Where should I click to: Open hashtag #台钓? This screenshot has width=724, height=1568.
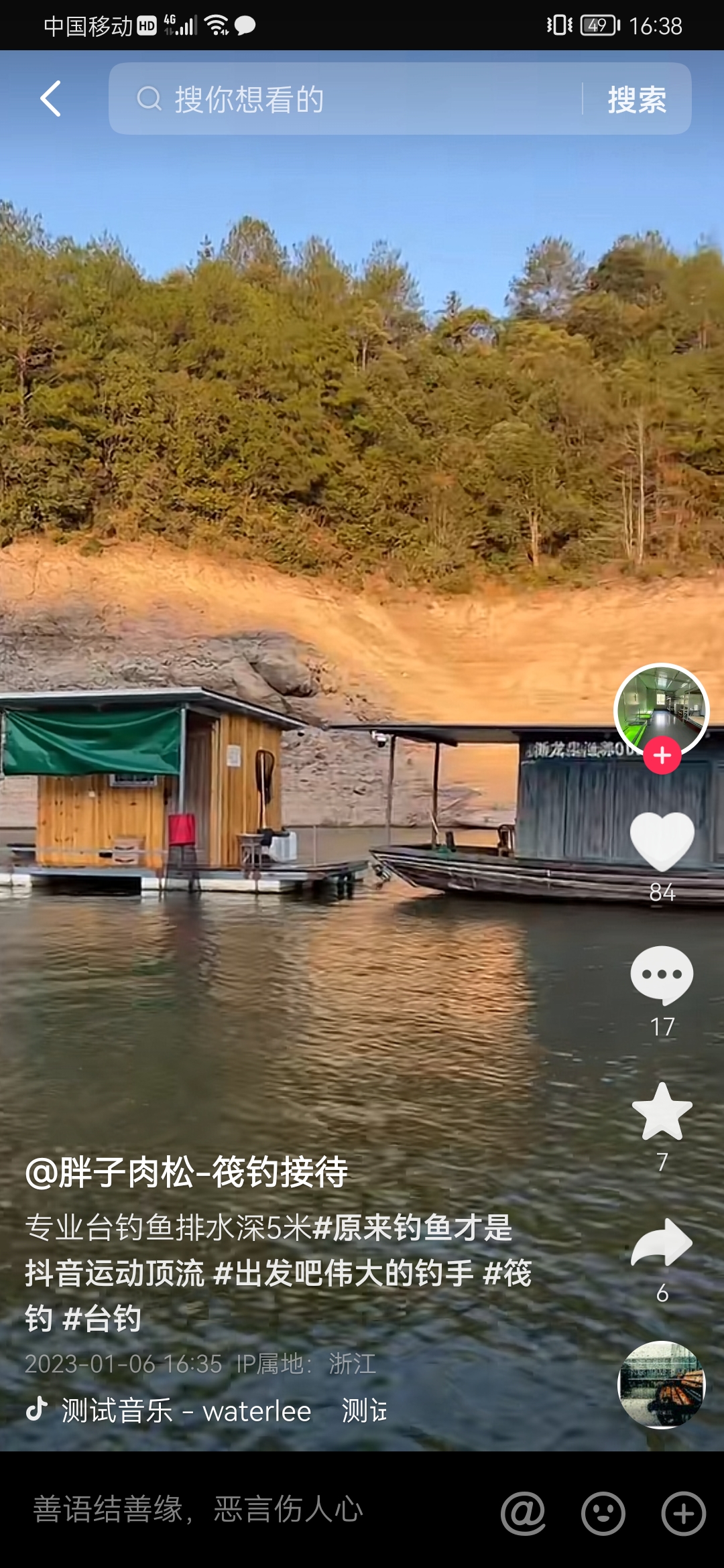(x=102, y=1319)
